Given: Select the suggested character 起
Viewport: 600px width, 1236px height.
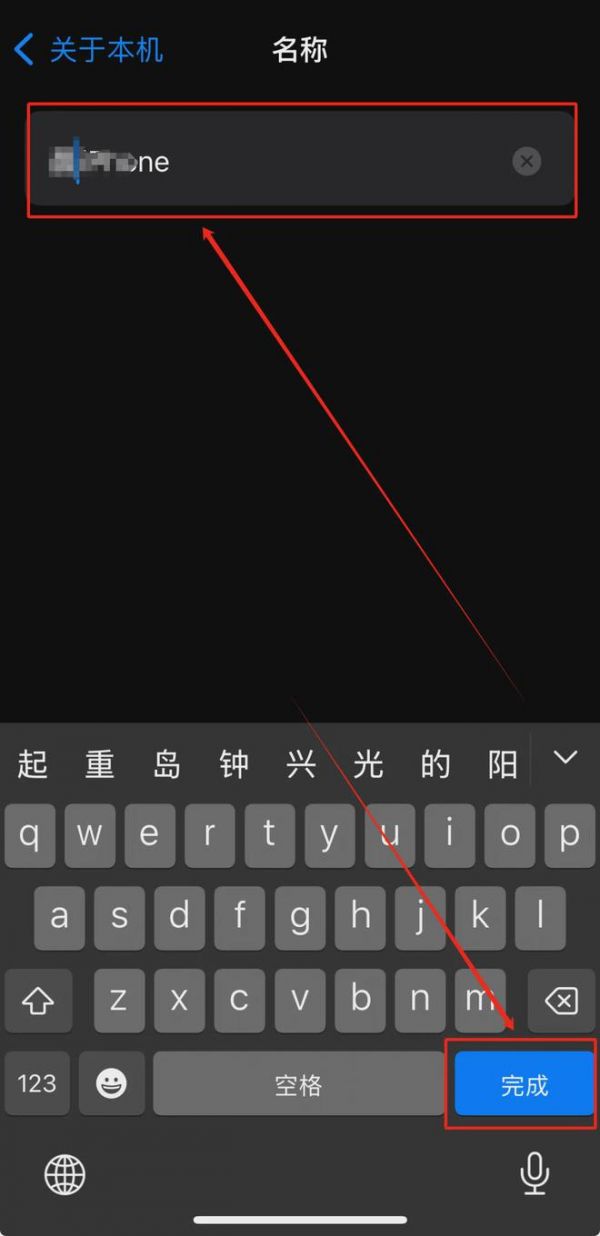Looking at the screenshot, I should 32,765.
